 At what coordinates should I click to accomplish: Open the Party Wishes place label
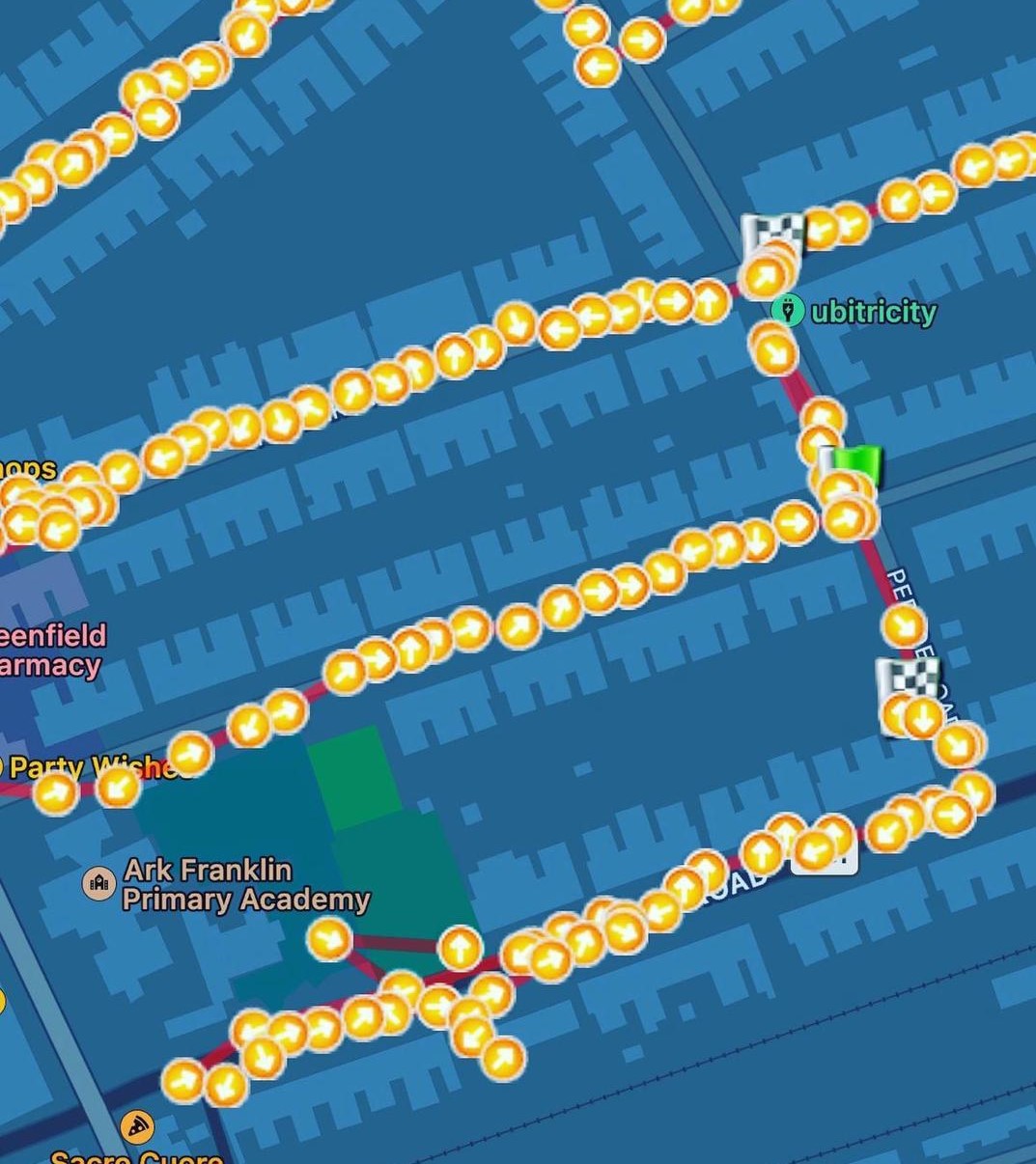click(92, 767)
